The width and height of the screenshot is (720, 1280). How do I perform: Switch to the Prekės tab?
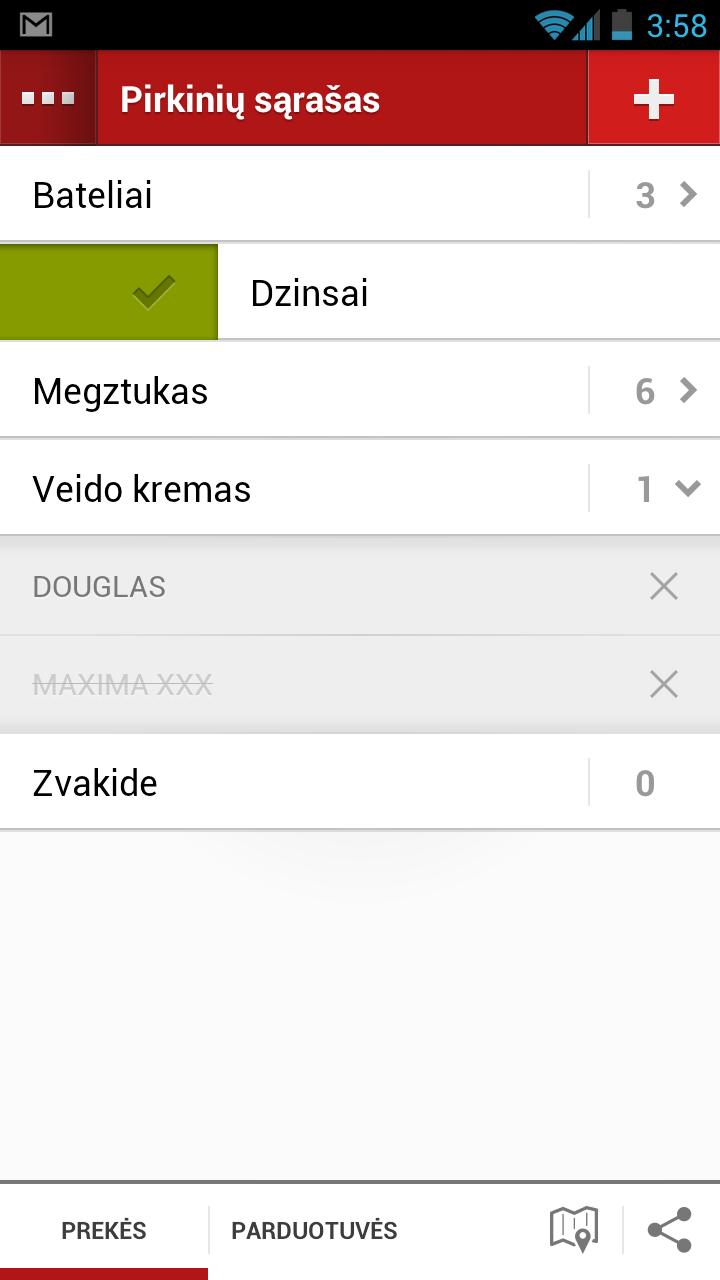coord(104,1231)
